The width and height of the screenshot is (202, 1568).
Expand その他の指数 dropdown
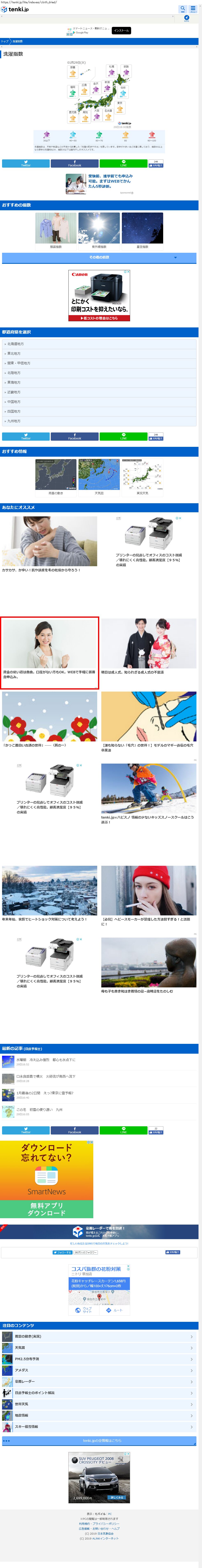(x=99, y=257)
